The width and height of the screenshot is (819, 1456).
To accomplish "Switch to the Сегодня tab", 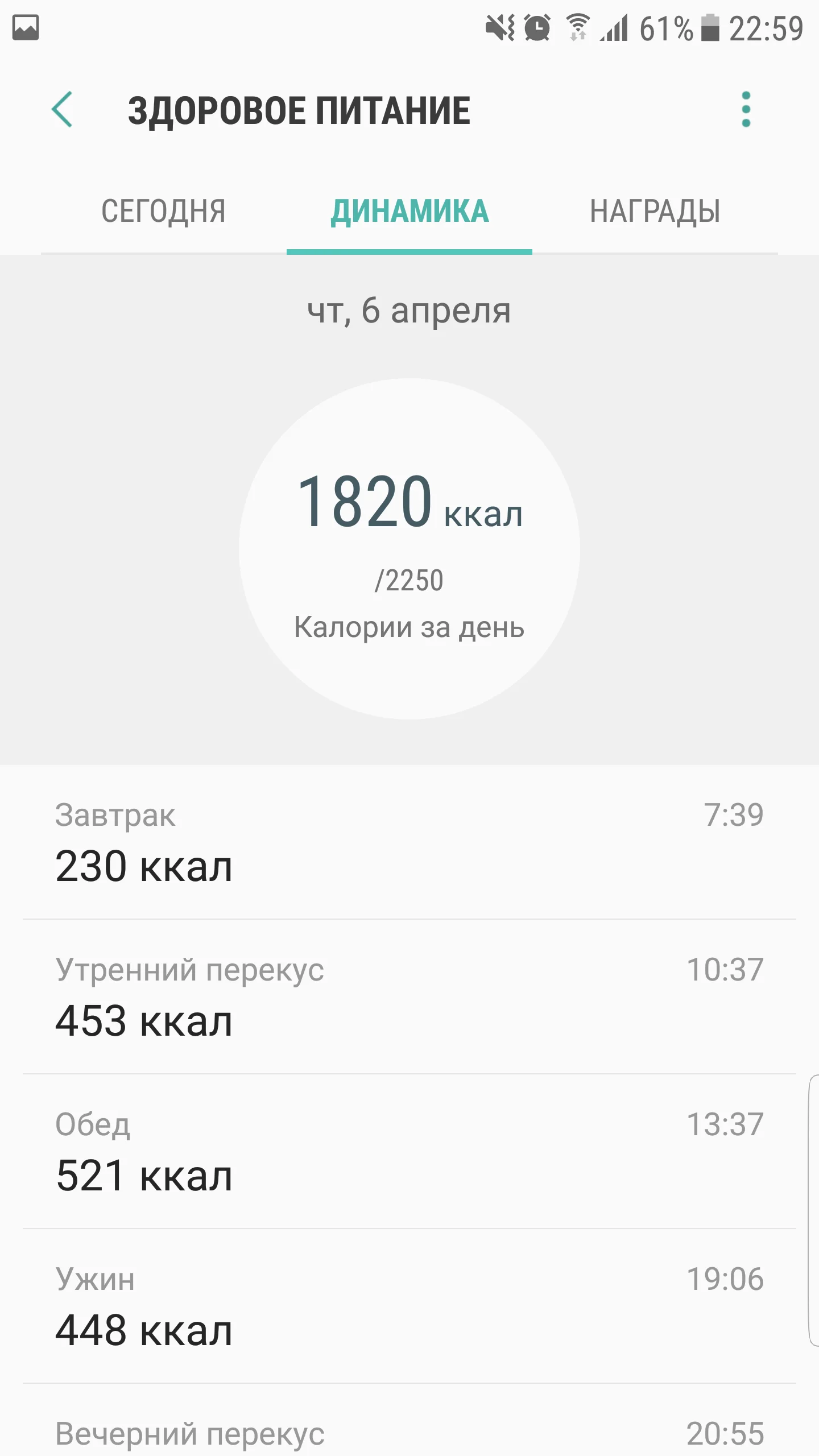I will pyautogui.click(x=164, y=212).
